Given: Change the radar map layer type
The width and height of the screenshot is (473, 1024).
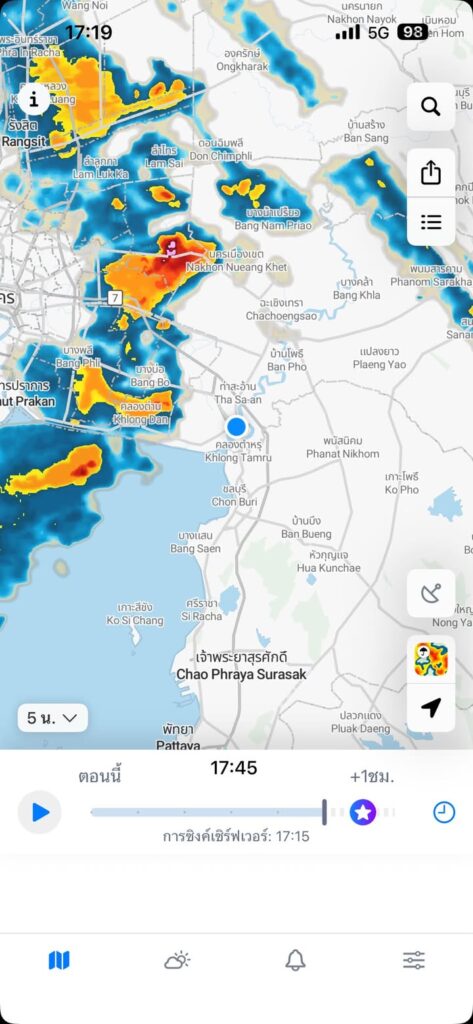Looking at the screenshot, I should [x=431, y=659].
